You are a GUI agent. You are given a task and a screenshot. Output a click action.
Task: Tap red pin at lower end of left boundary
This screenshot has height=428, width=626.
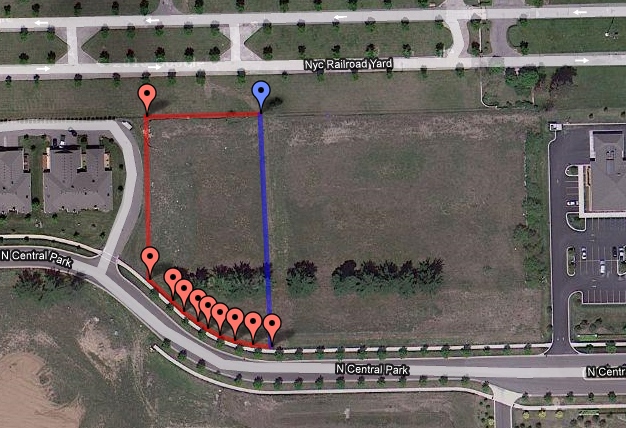click(150, 259)
